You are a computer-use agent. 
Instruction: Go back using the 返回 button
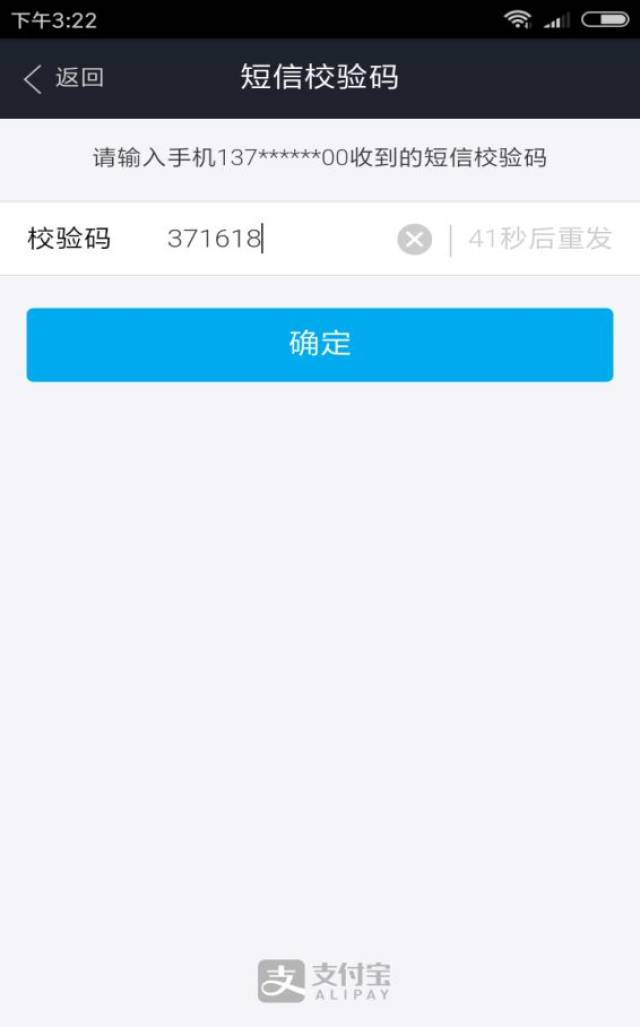63,78
